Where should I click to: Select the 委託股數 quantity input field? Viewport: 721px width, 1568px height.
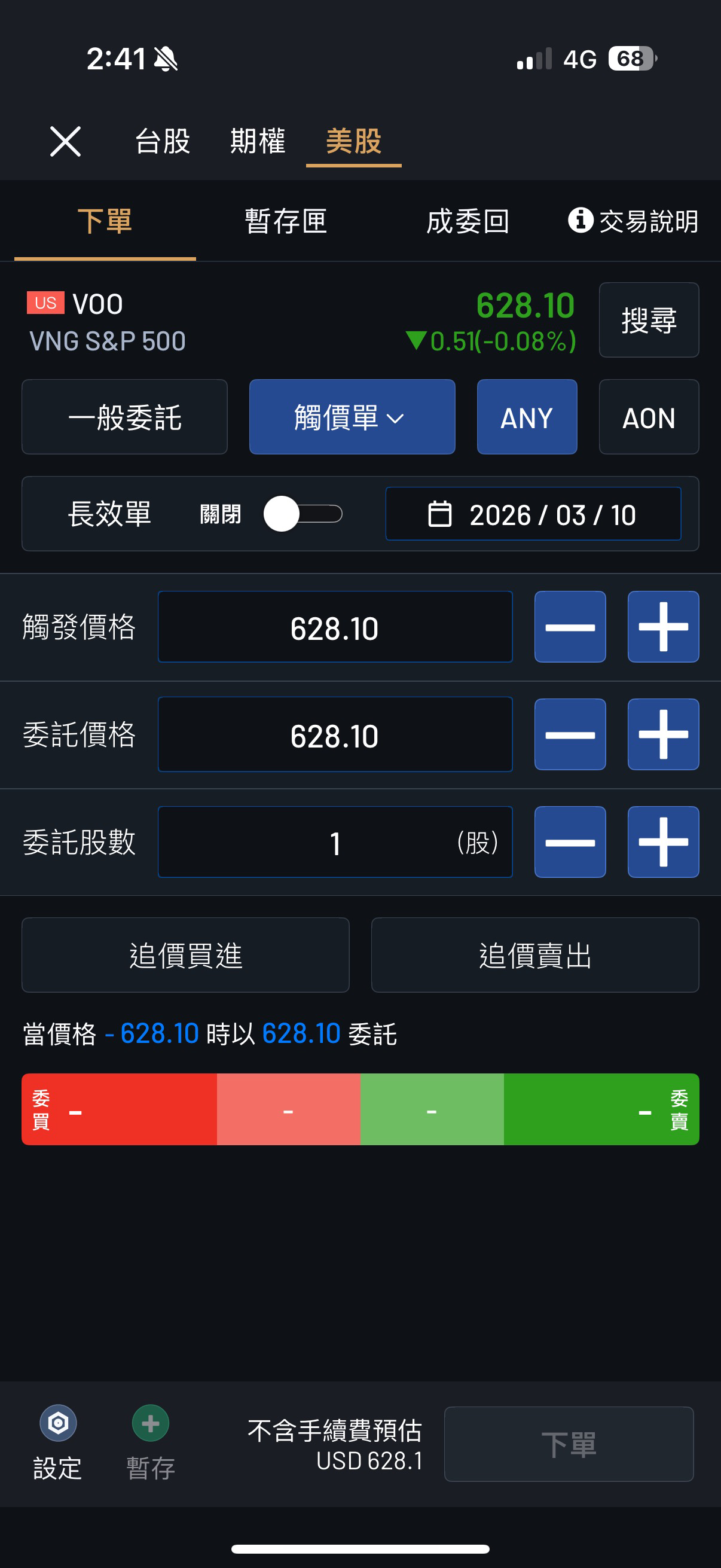335,841
